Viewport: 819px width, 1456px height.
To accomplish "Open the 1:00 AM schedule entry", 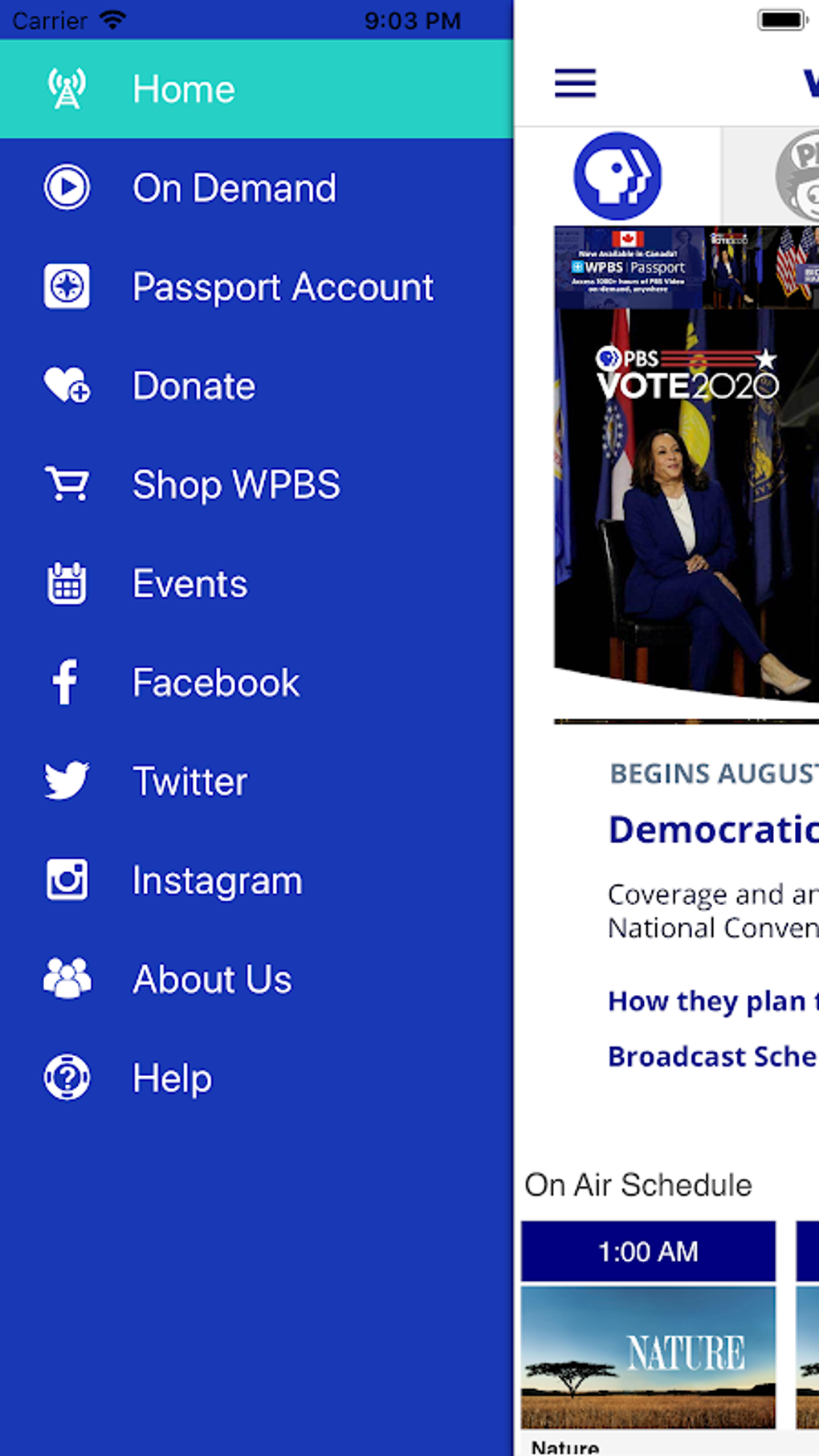I will (648, 1250).
